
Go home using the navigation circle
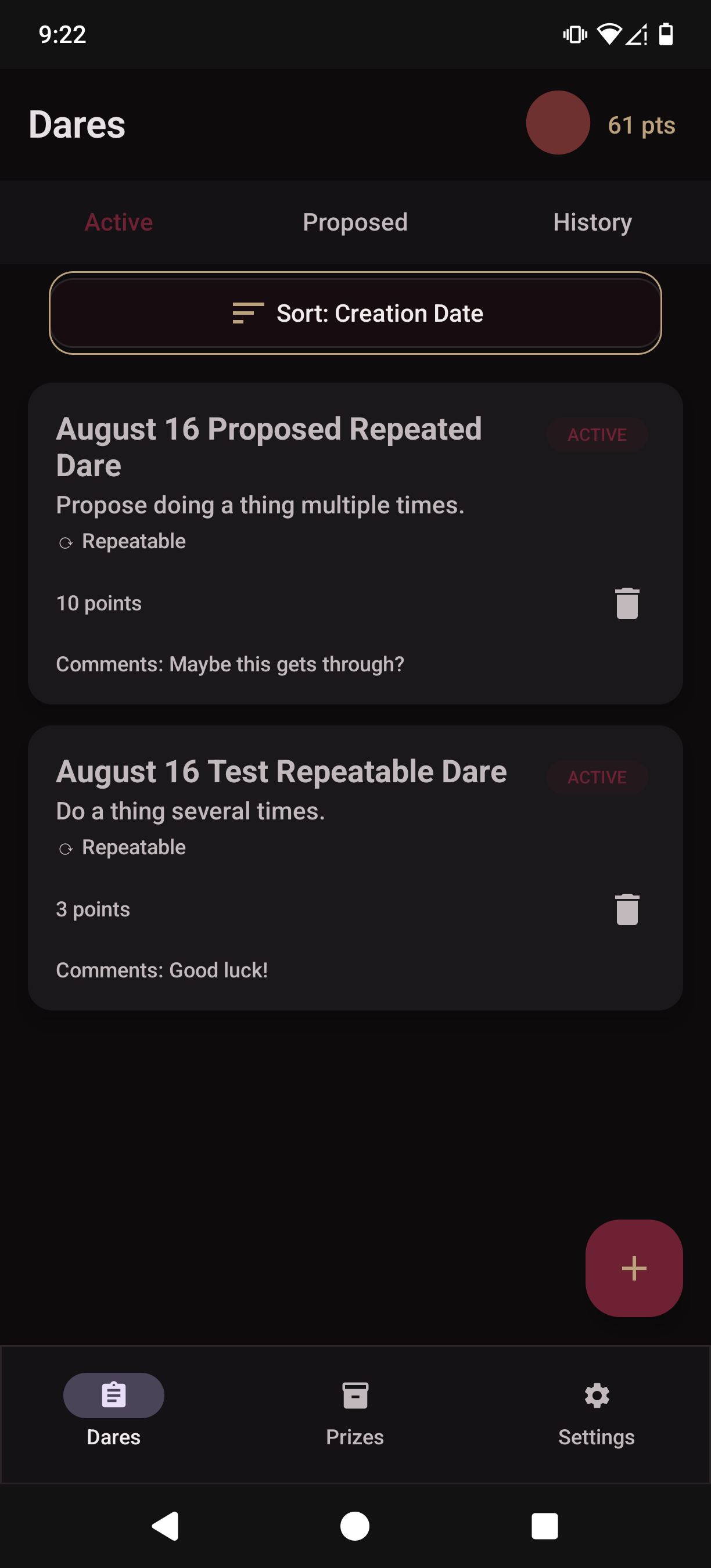pyautogui.click(x=355, y=1526)
